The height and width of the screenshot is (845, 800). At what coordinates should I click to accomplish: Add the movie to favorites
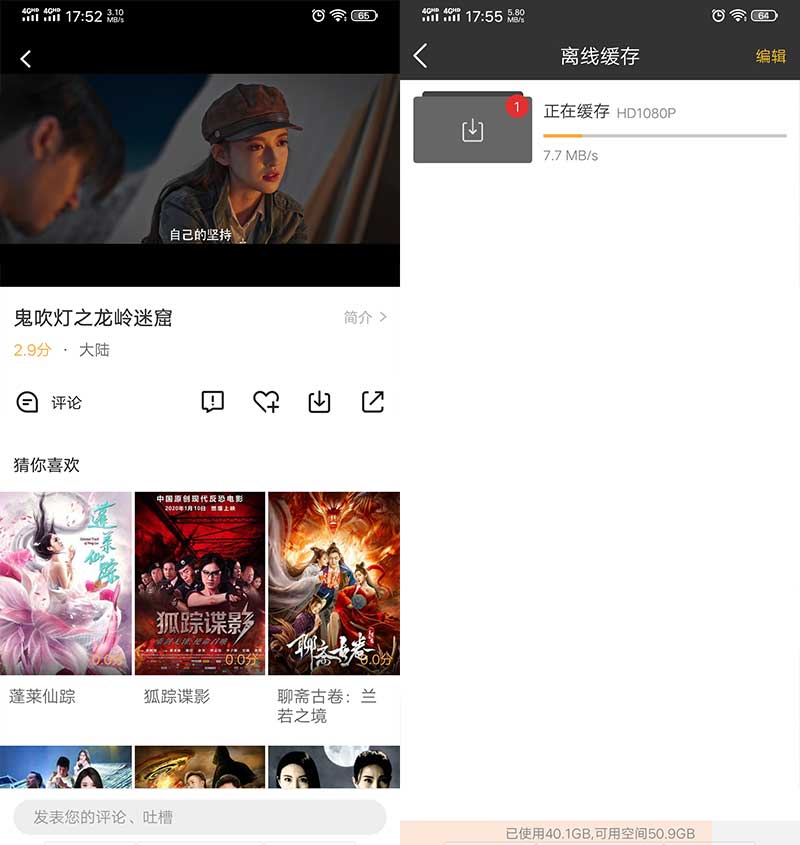266,402
